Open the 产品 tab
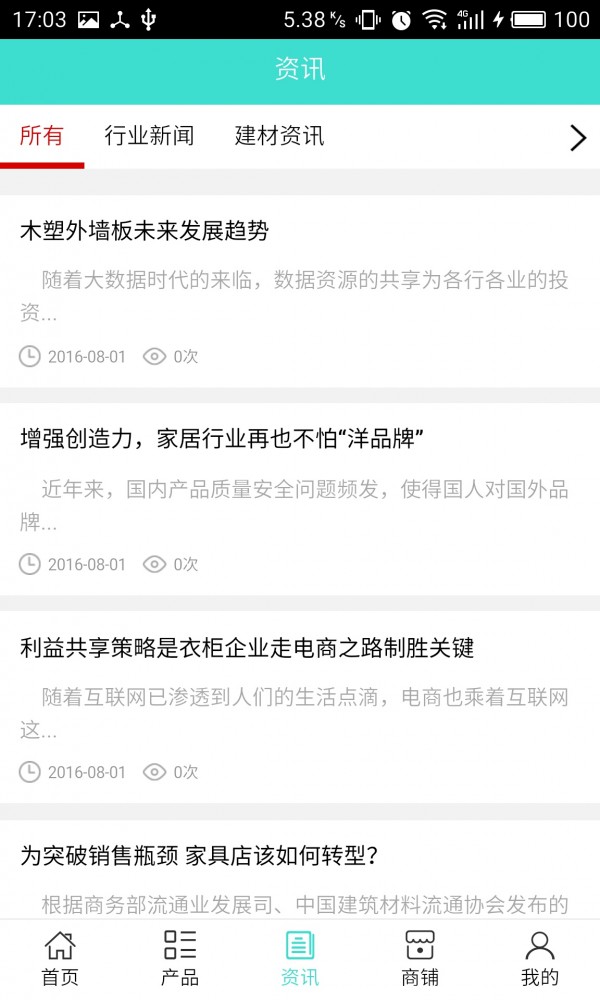The height and width of the screenshot is (1000, 600). click(x=180, y=958)
